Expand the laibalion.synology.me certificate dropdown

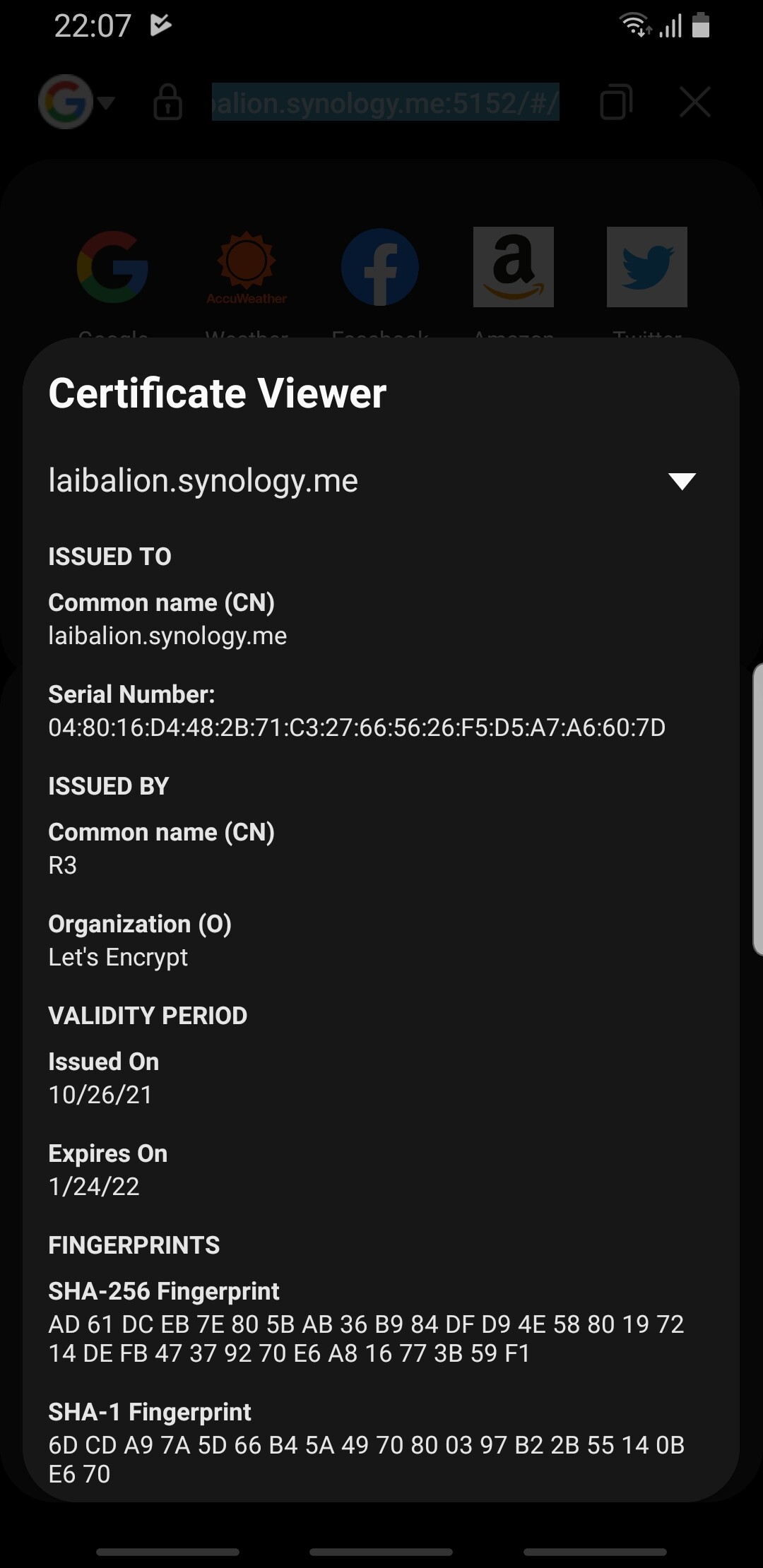coord(682,482)
